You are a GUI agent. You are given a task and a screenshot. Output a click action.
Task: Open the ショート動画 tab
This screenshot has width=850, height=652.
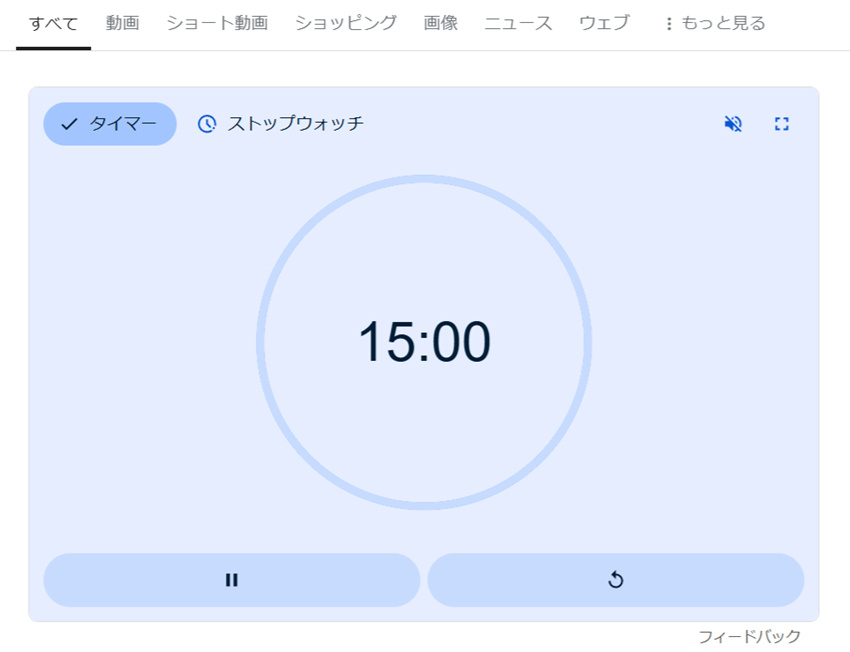tap(217, 23)
